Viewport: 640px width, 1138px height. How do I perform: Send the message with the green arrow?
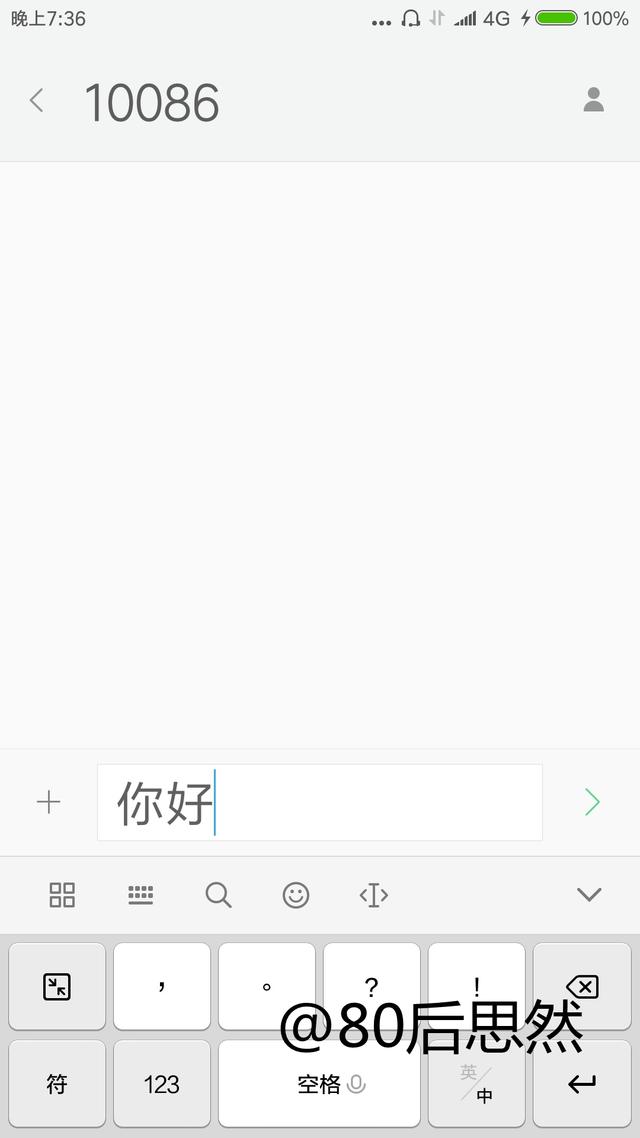592,802
